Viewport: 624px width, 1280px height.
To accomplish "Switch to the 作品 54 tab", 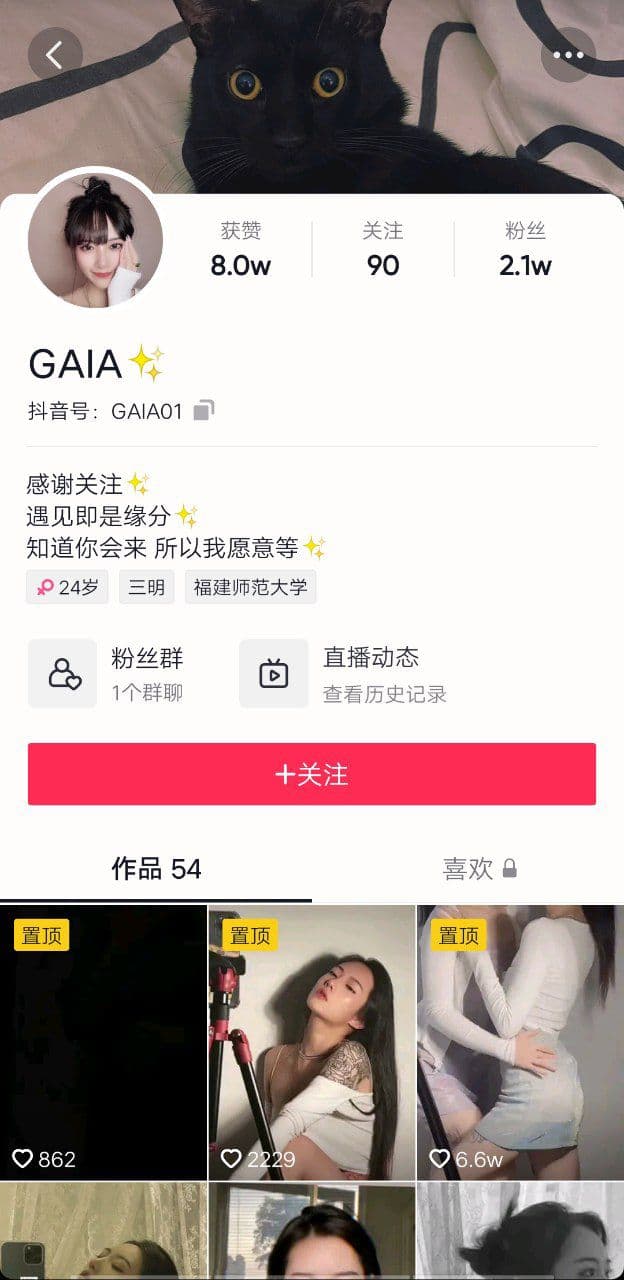I will pos(156,869).
